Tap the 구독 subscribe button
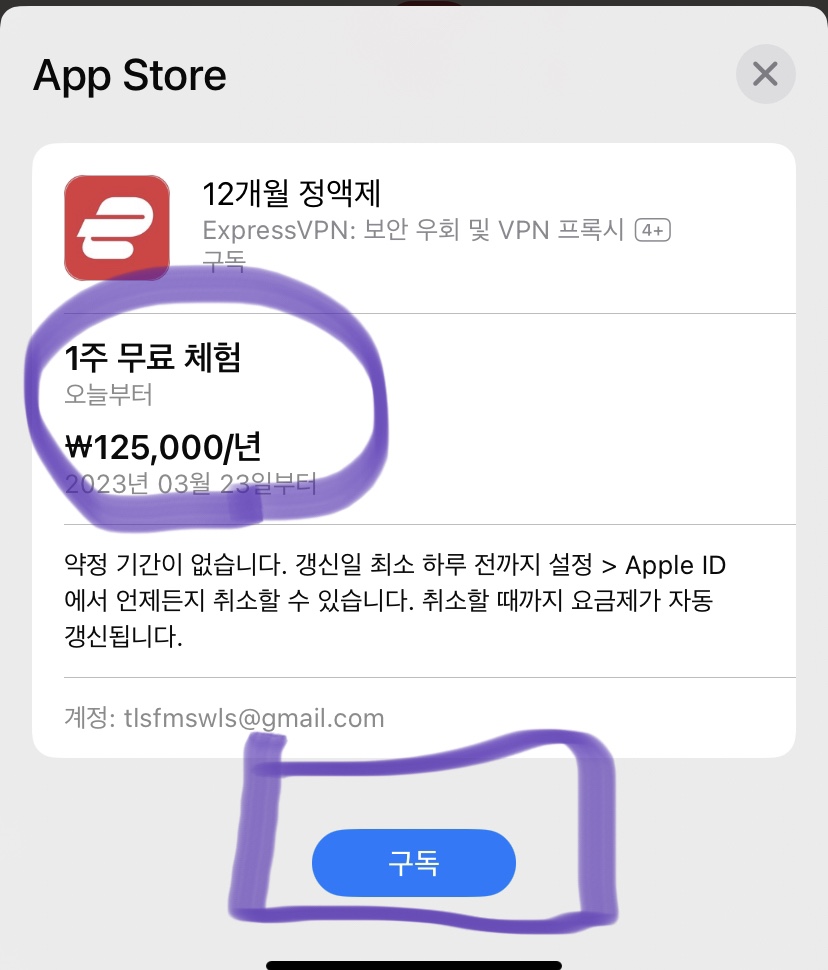The height and width of the screenshot is (970, 828). [414, 862]
